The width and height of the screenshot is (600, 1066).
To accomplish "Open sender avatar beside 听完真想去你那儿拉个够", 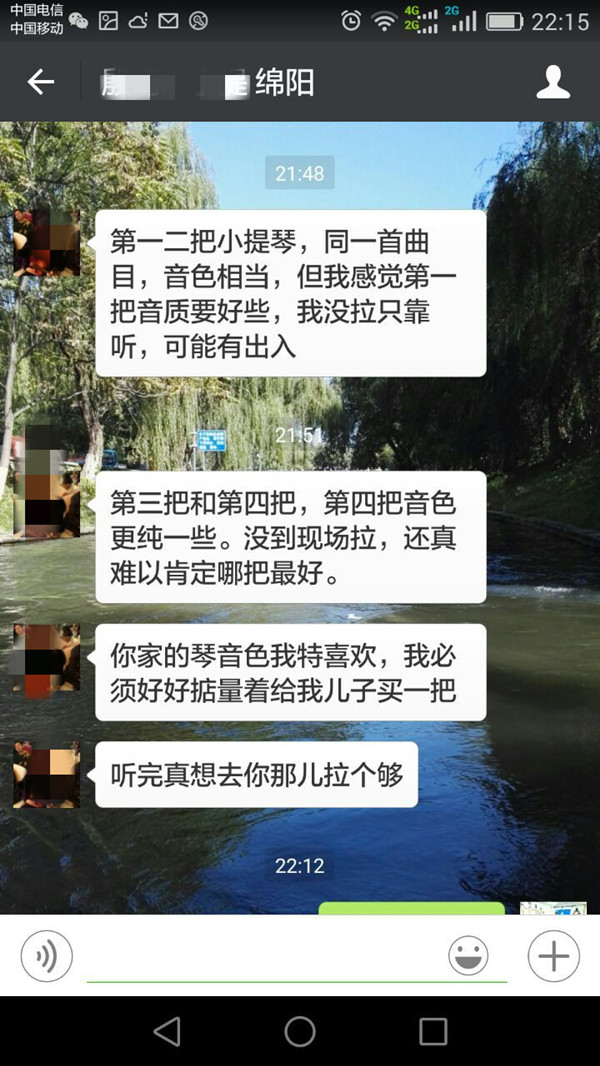I will tap(46, 775).
